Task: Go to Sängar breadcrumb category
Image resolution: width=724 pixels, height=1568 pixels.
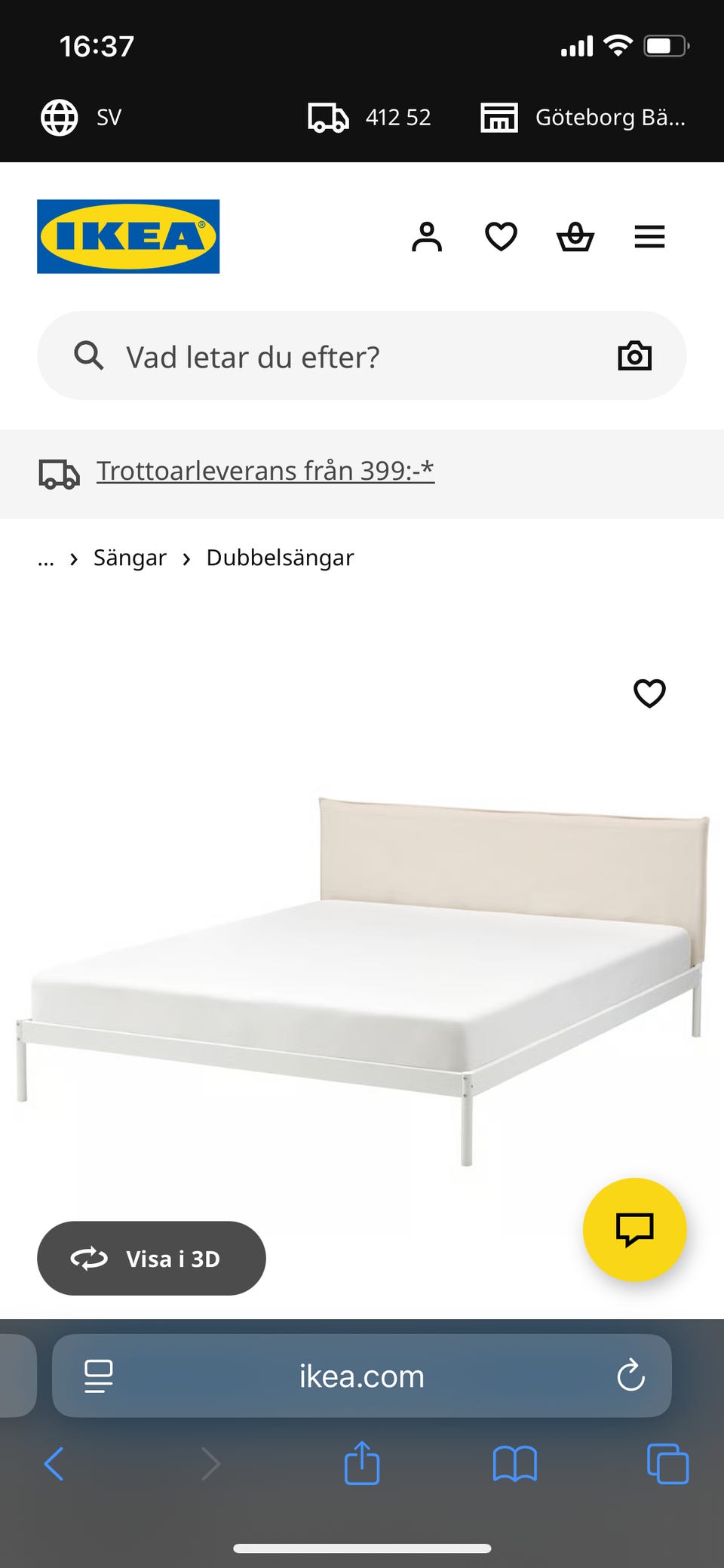Action: click(x=130, y=558)
